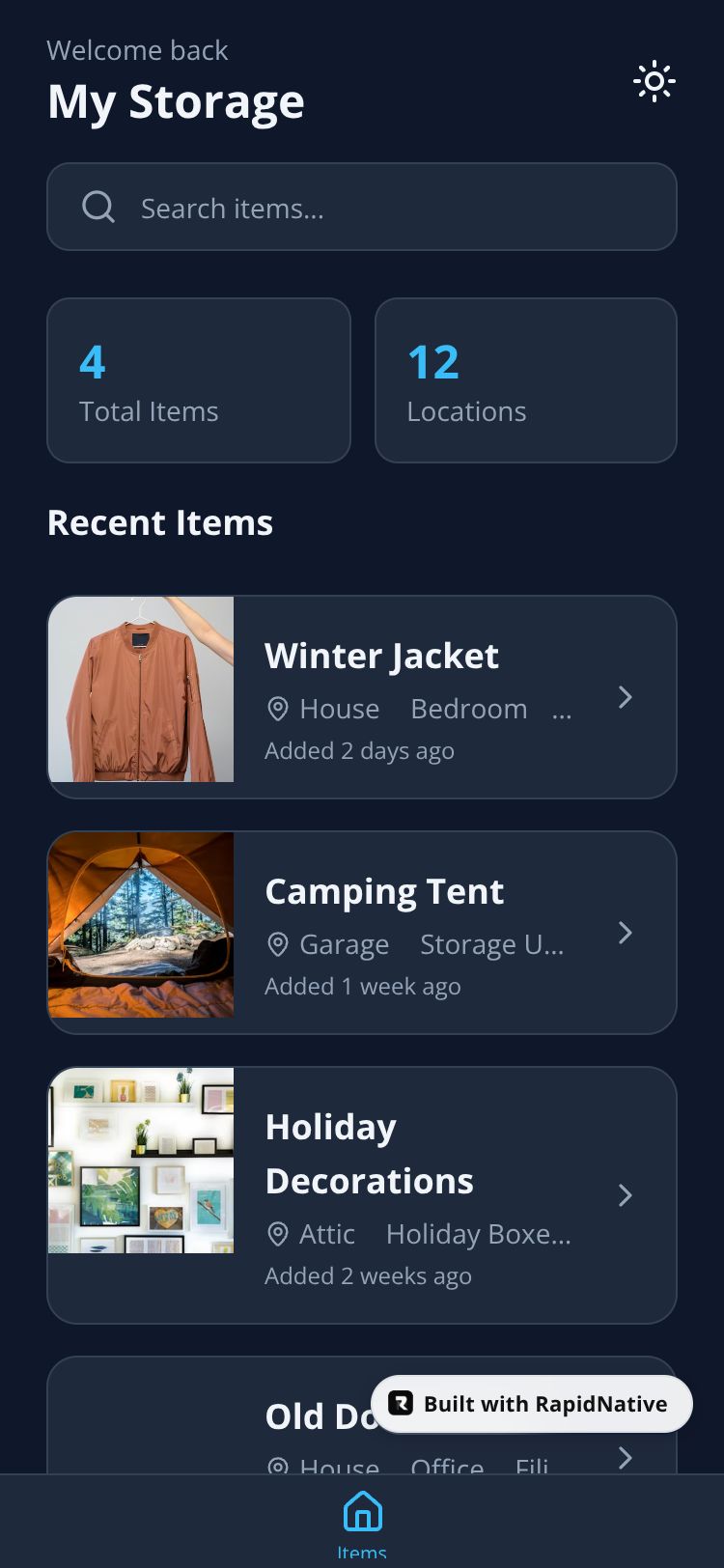Open the Winter Jacket item
Screen dimensions: 724x1568
tap(362, 697)
